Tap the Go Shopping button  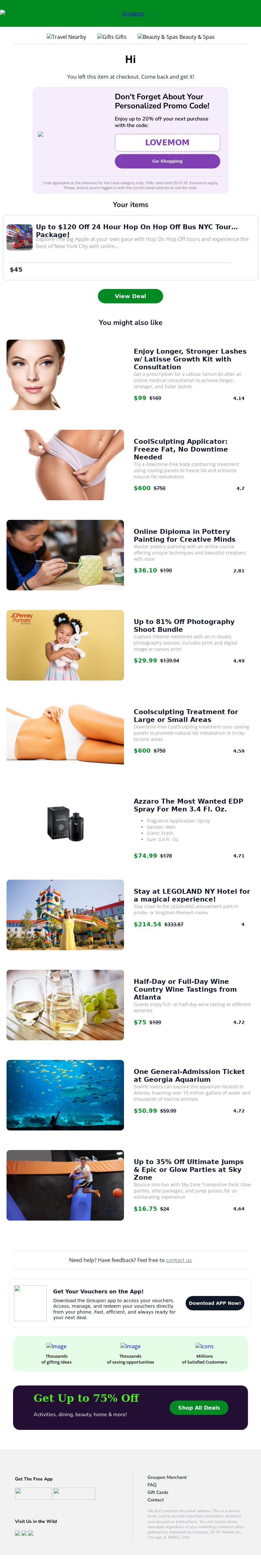[167, 161]
